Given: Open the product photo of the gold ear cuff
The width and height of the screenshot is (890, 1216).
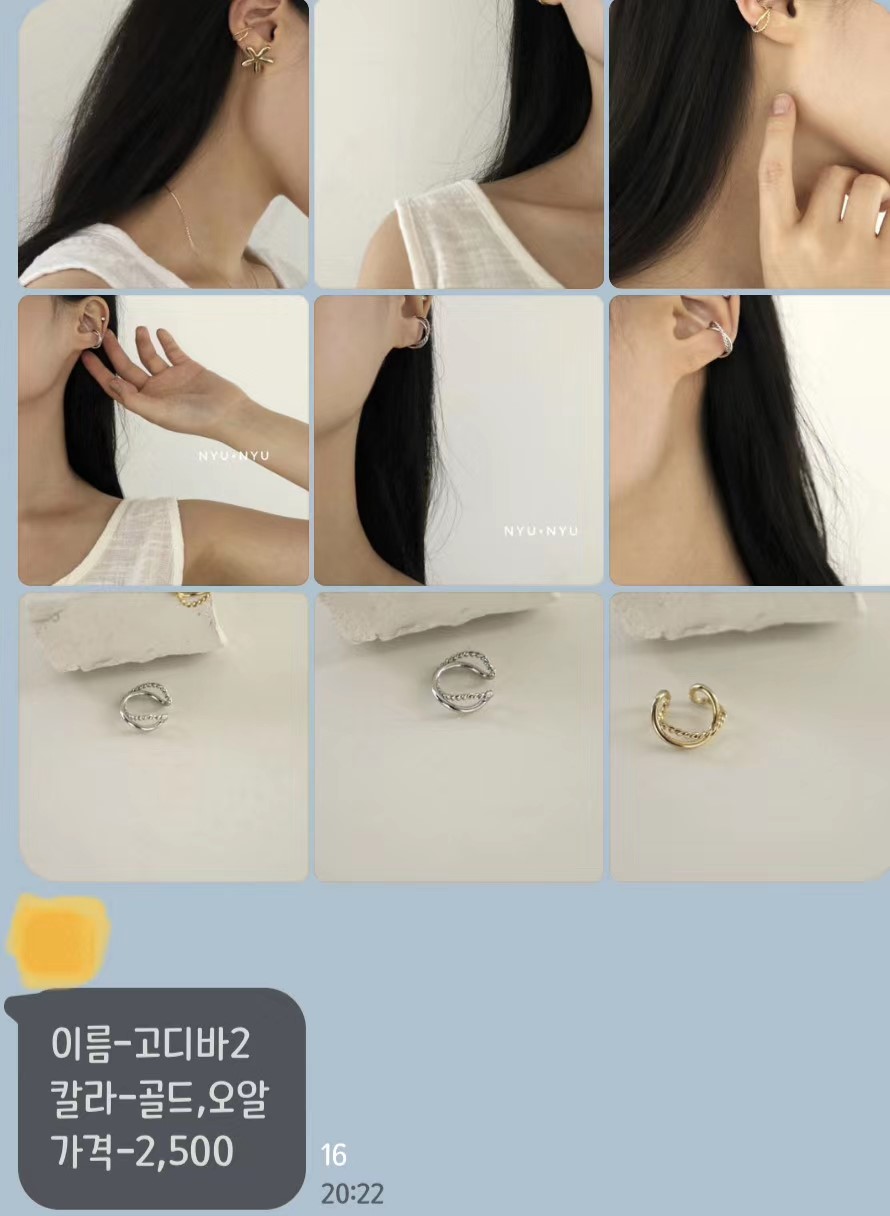Looking at the screenshot, I should click(749, 737).
